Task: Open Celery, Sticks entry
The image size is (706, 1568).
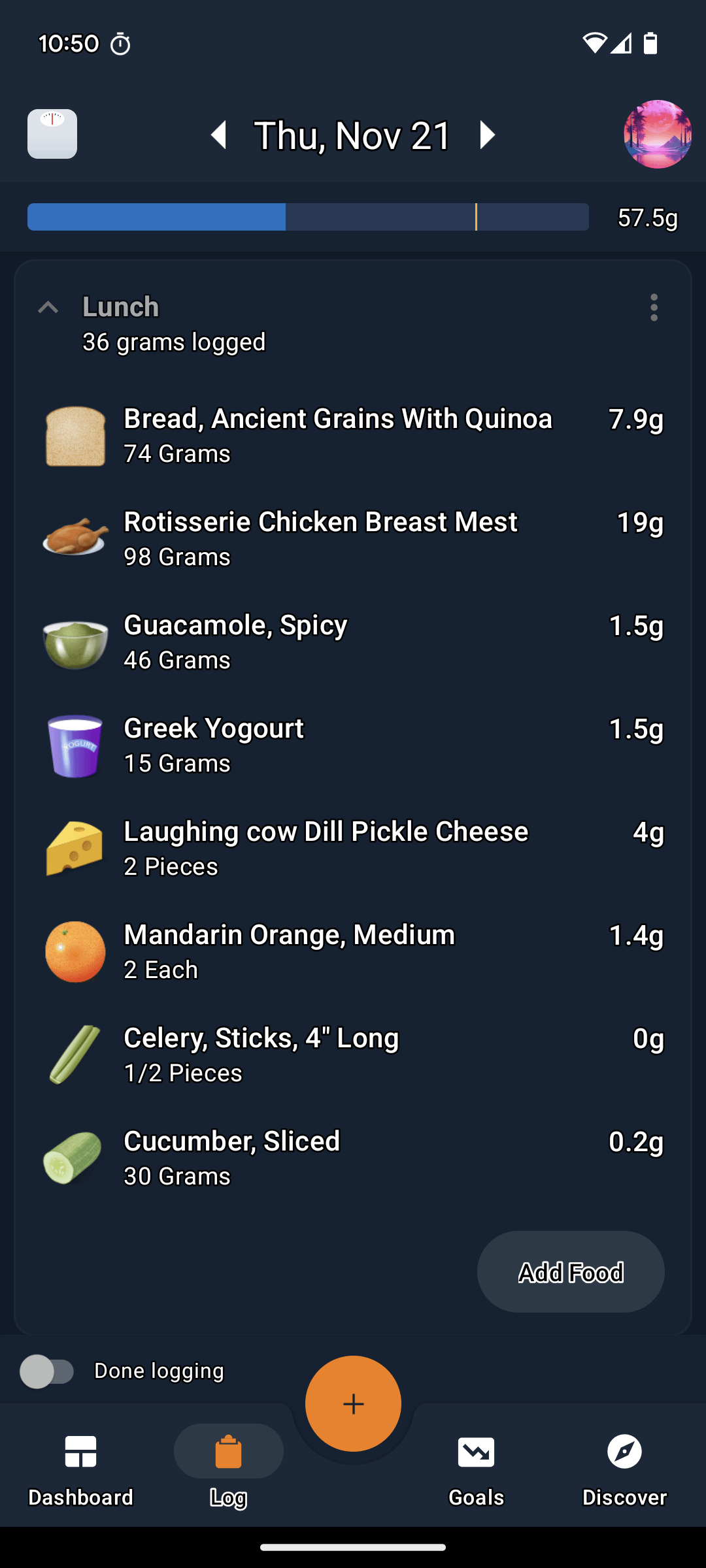Action: click(353, 1055)
